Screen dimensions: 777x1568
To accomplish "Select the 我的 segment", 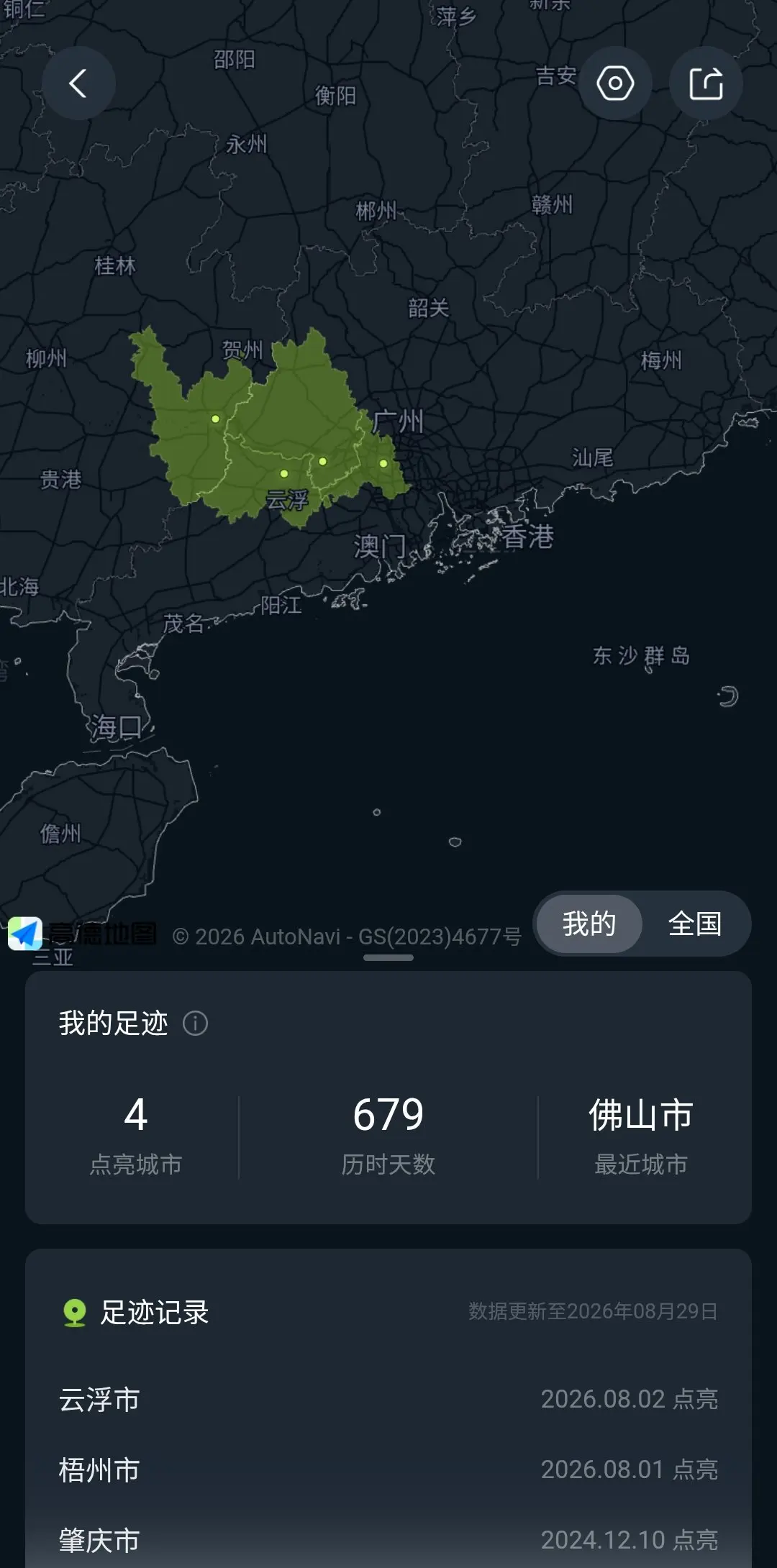I will click(589, 924).
